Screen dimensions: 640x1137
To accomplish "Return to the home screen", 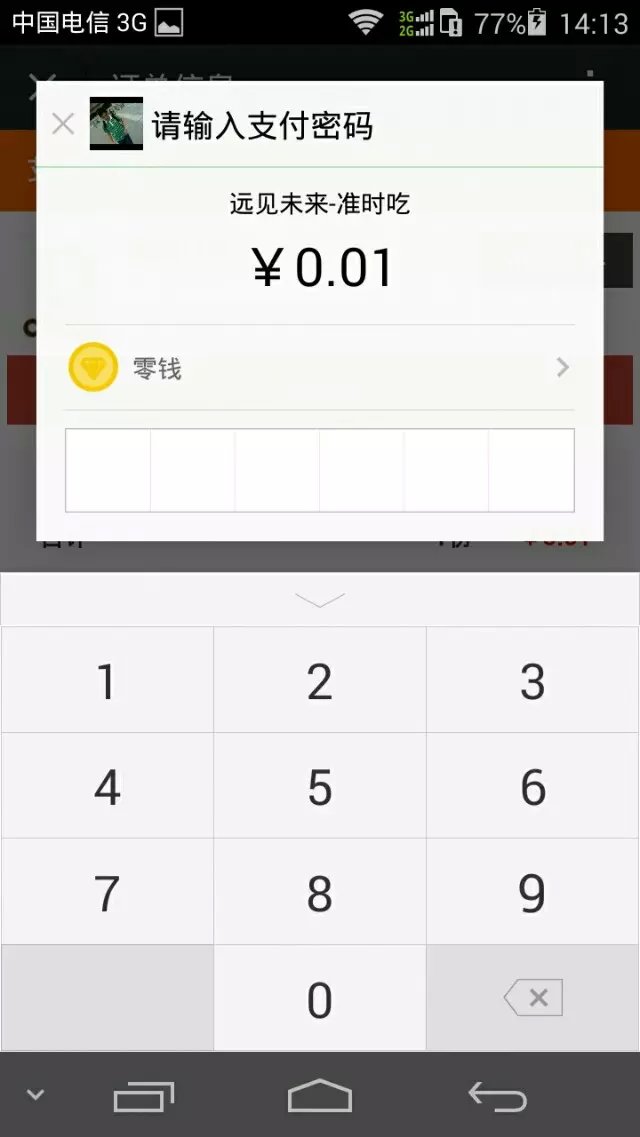I will (x=320, y=1097).
